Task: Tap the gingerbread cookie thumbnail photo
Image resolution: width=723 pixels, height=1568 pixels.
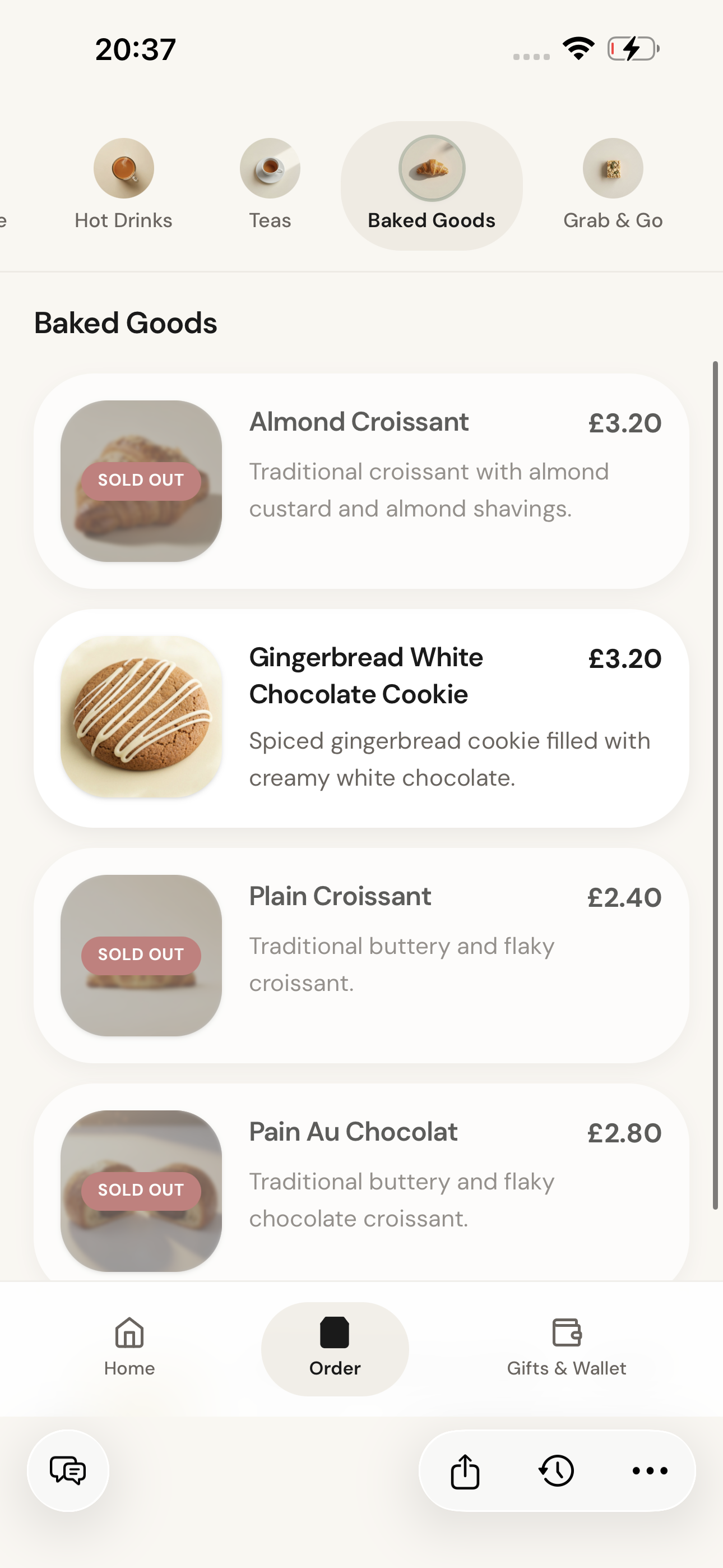Action: click(140, 718)
